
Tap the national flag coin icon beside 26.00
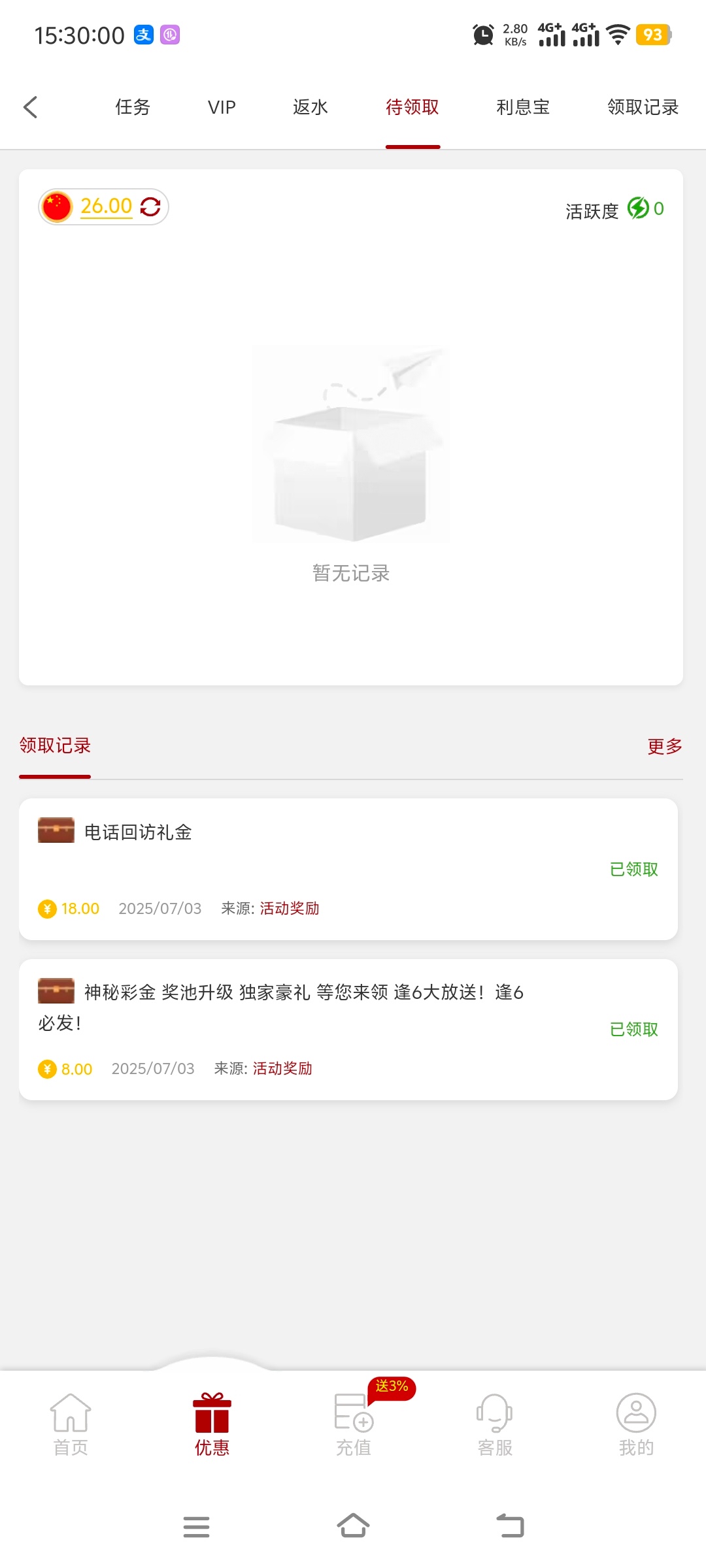coord(58,206)
